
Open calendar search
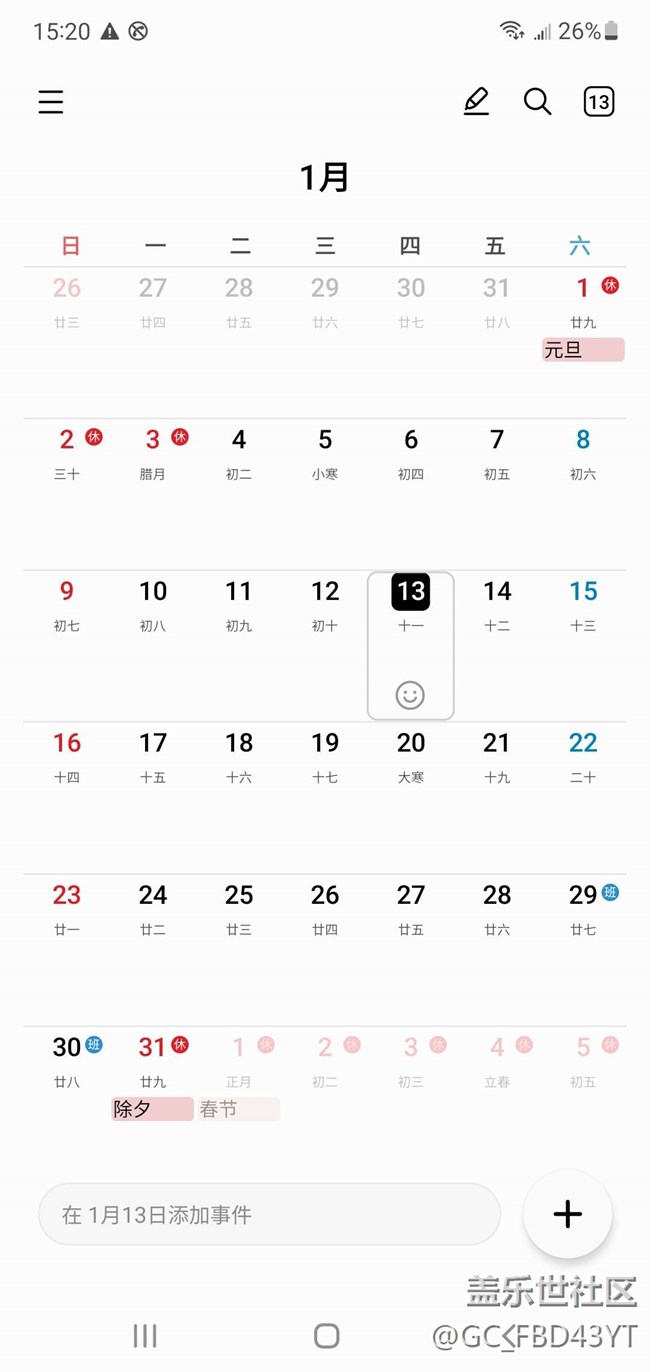coord(537,102)
